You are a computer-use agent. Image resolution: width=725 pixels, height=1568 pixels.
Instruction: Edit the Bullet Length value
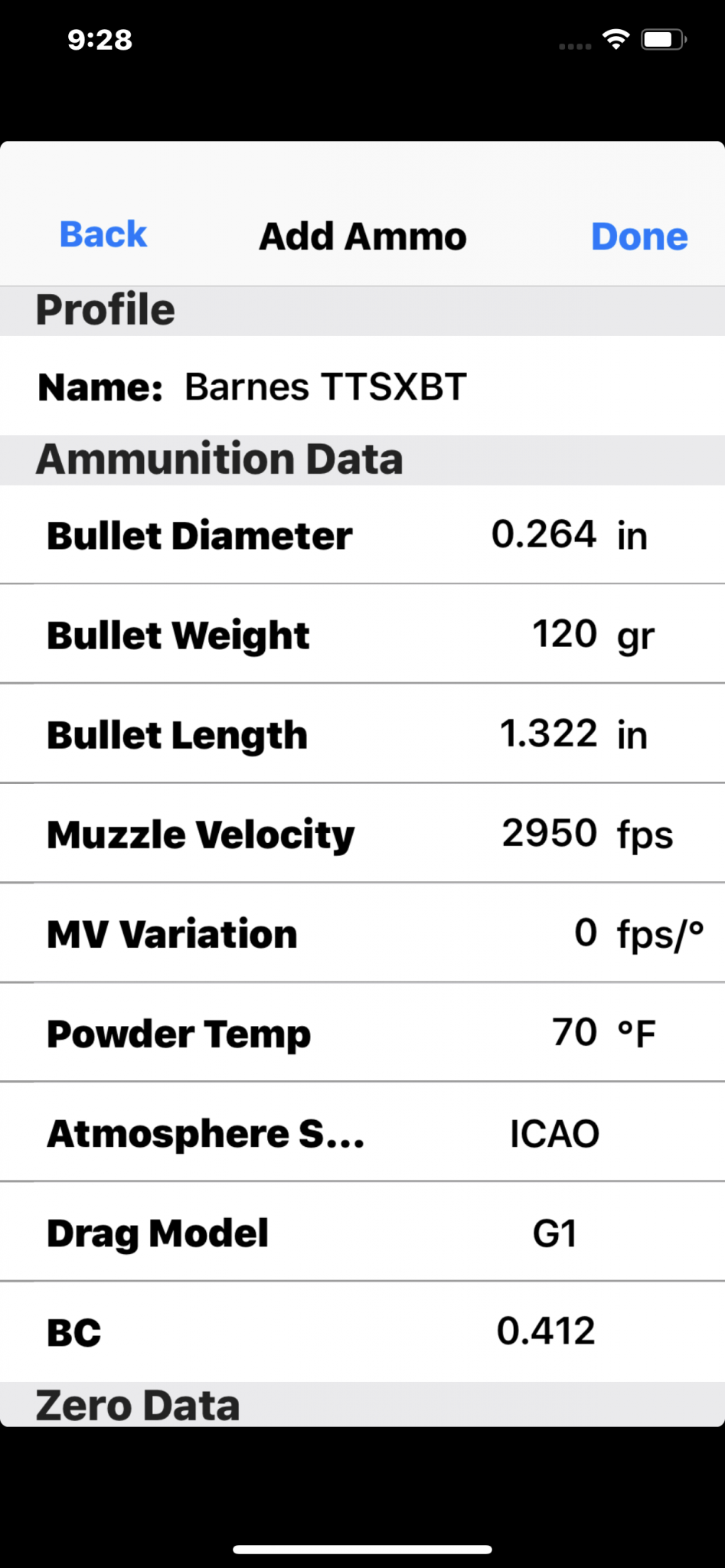(548, 733)
